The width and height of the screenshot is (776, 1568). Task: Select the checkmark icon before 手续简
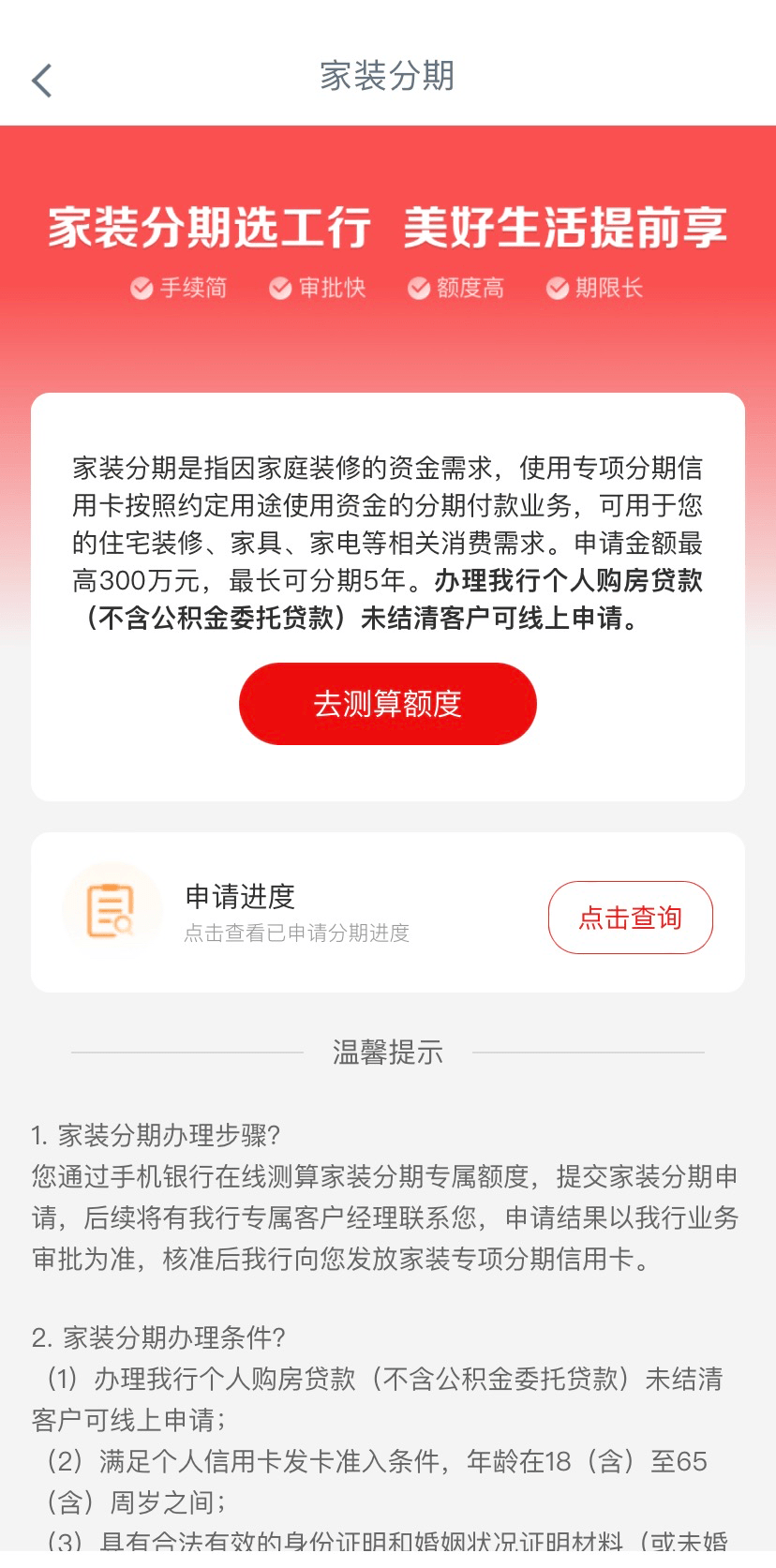pyautogui.click(x=141, y=288)
